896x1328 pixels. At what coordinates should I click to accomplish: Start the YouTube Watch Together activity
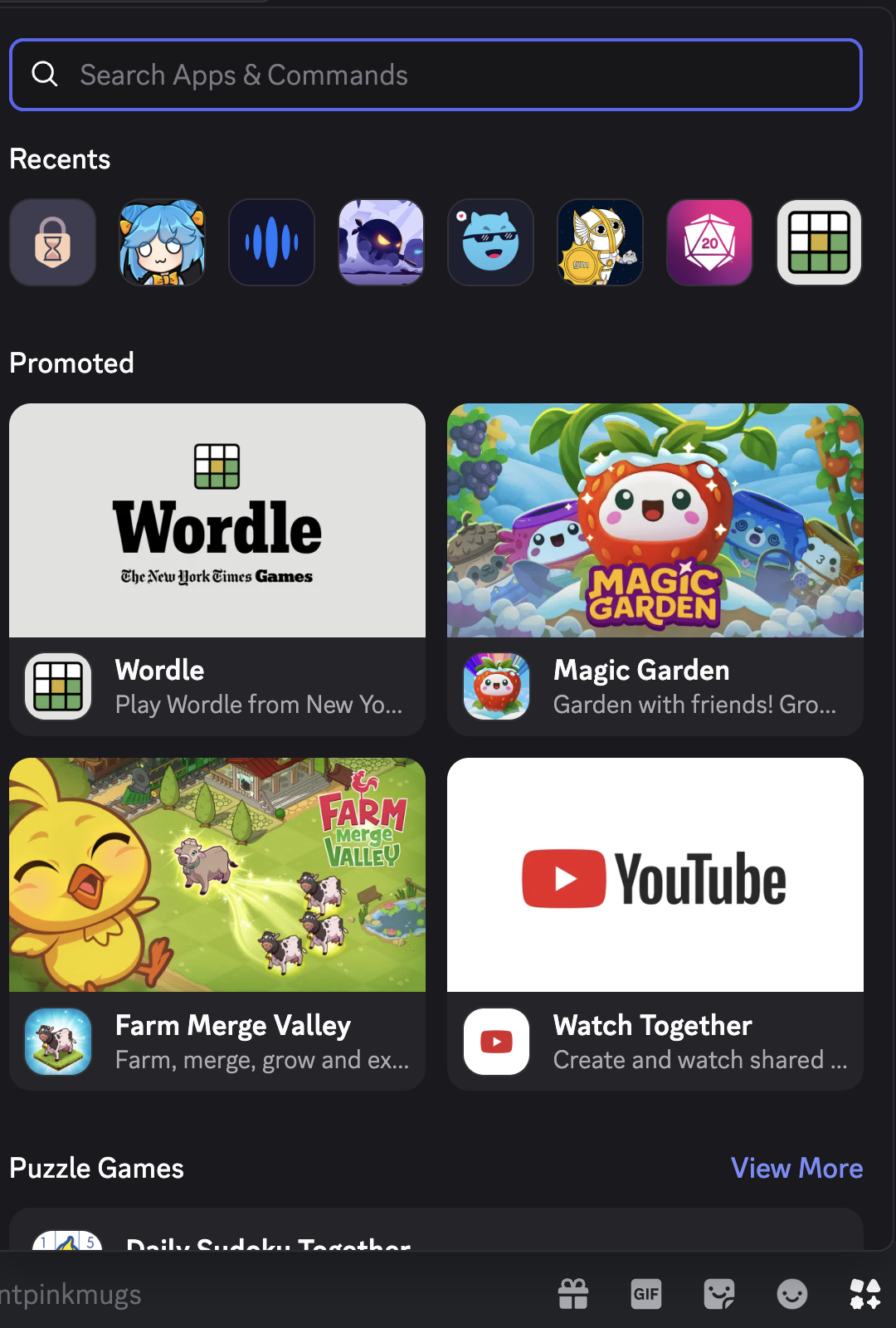click(655, 923)
